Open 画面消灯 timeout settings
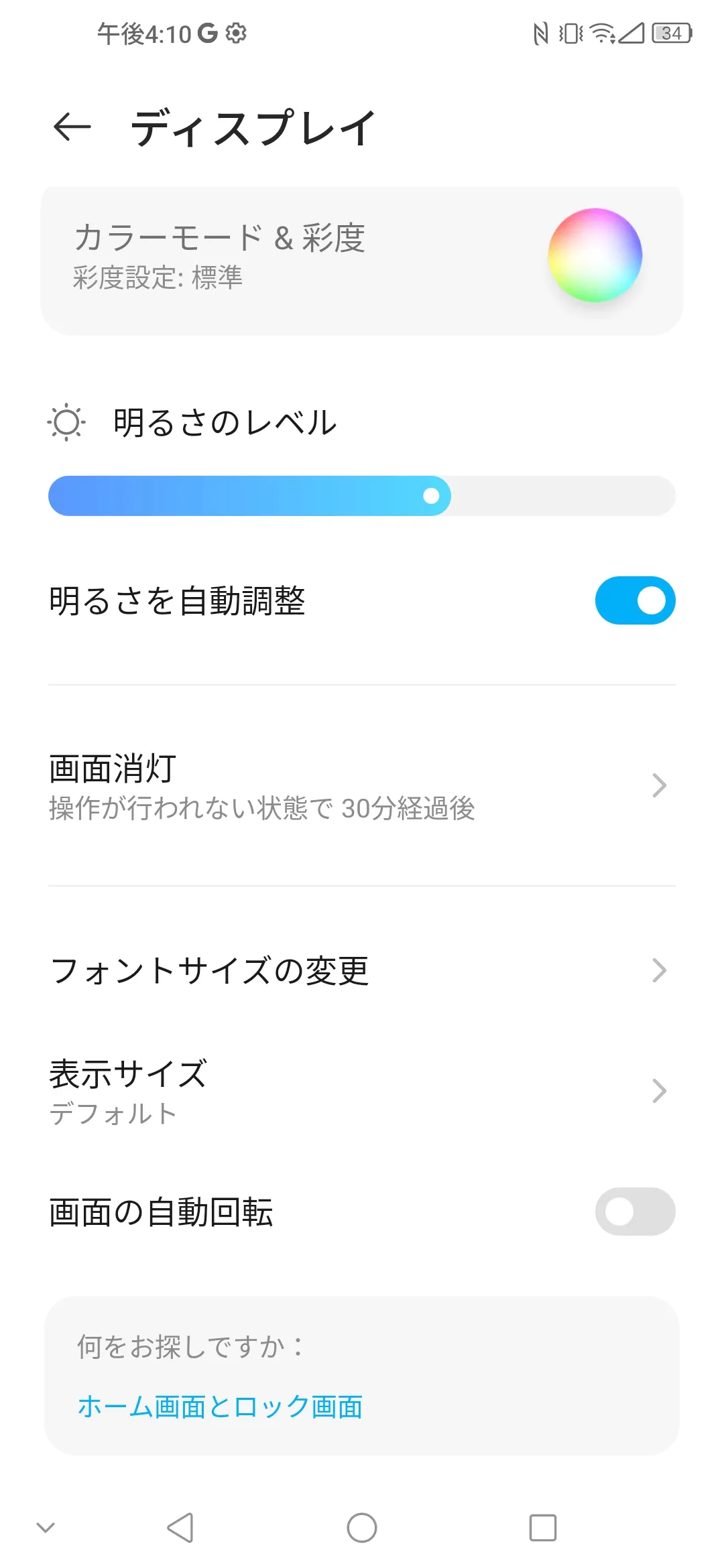Image resolution: width=724 pixels, height=1568 pixels. tap(362, 786)
